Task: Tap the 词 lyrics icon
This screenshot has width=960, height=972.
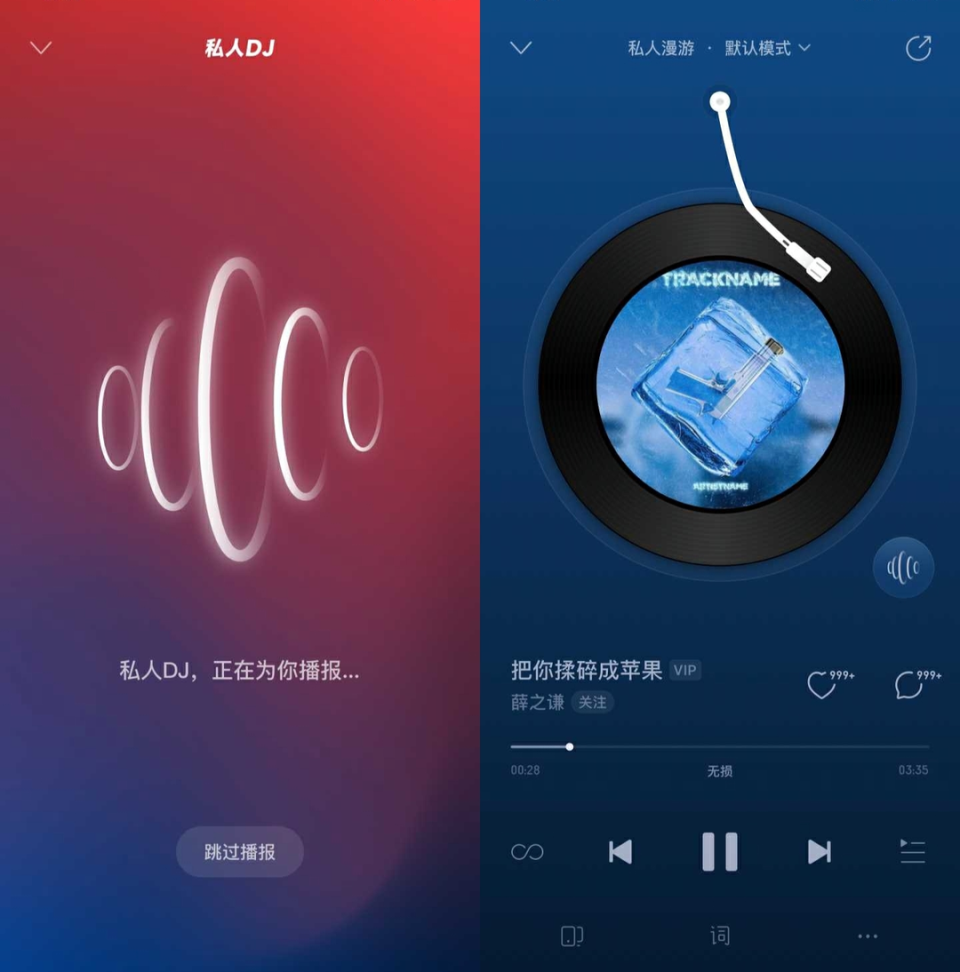Action: click(x=719, y=935)
